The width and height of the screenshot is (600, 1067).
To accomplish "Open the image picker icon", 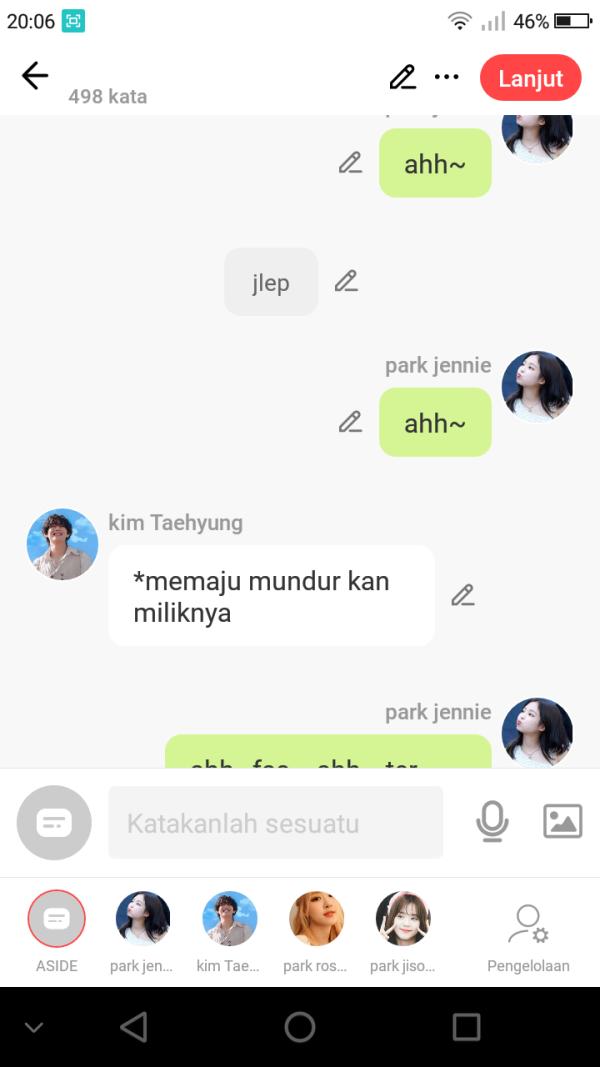I will (562, 821).
